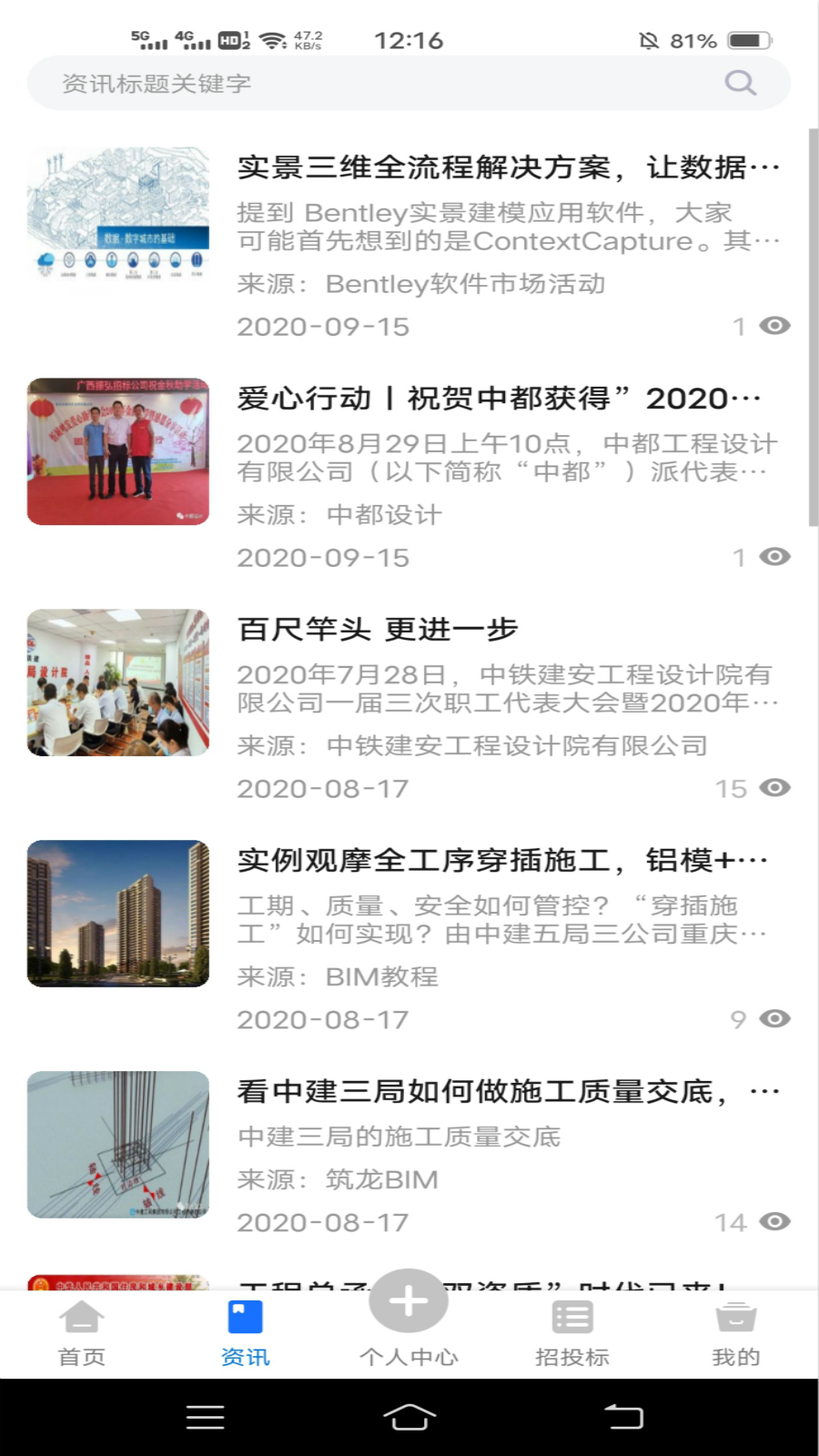
Task: Open the 实景三维全流程解决方案 article
Action: (x=508, y=168)
